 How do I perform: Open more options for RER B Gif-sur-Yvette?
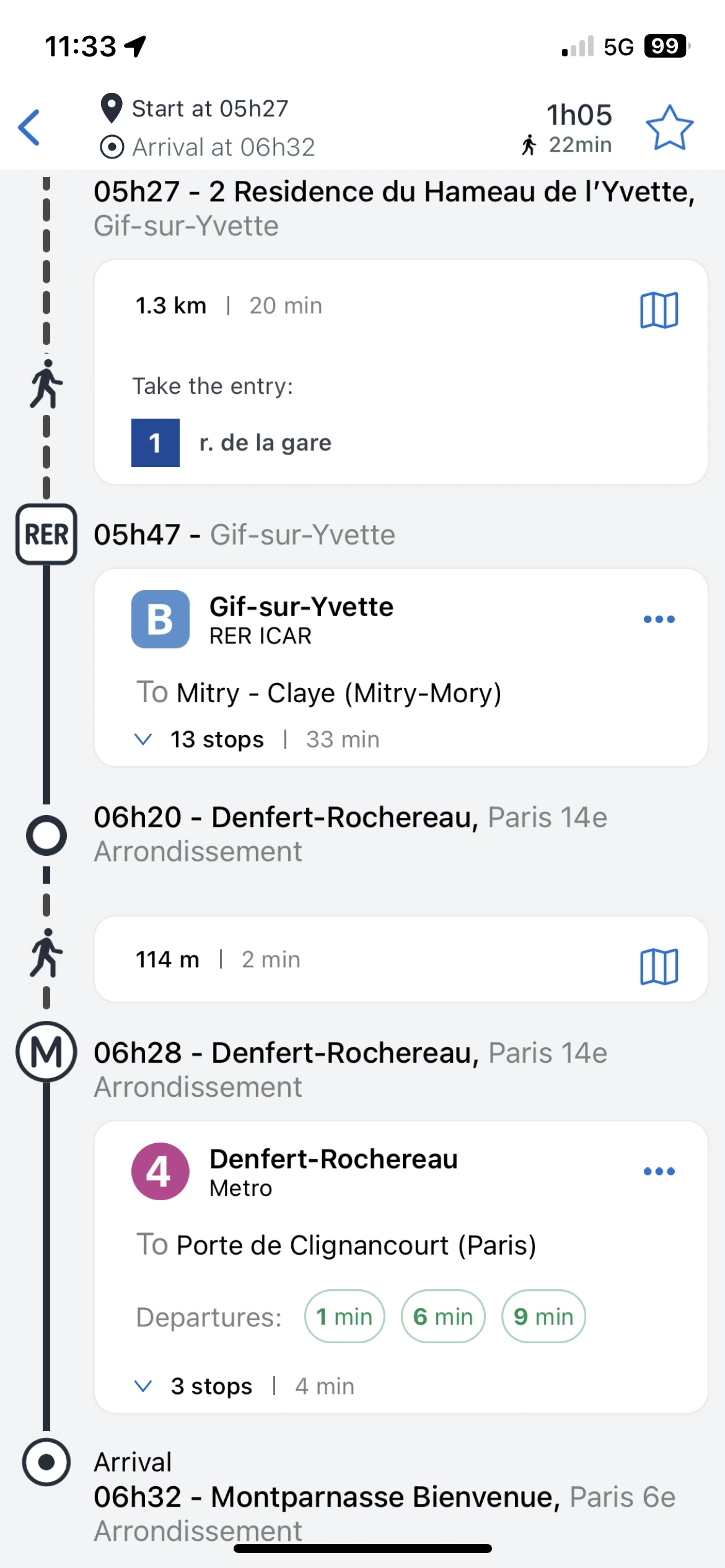pyautogui.click(x=659, y=619)
